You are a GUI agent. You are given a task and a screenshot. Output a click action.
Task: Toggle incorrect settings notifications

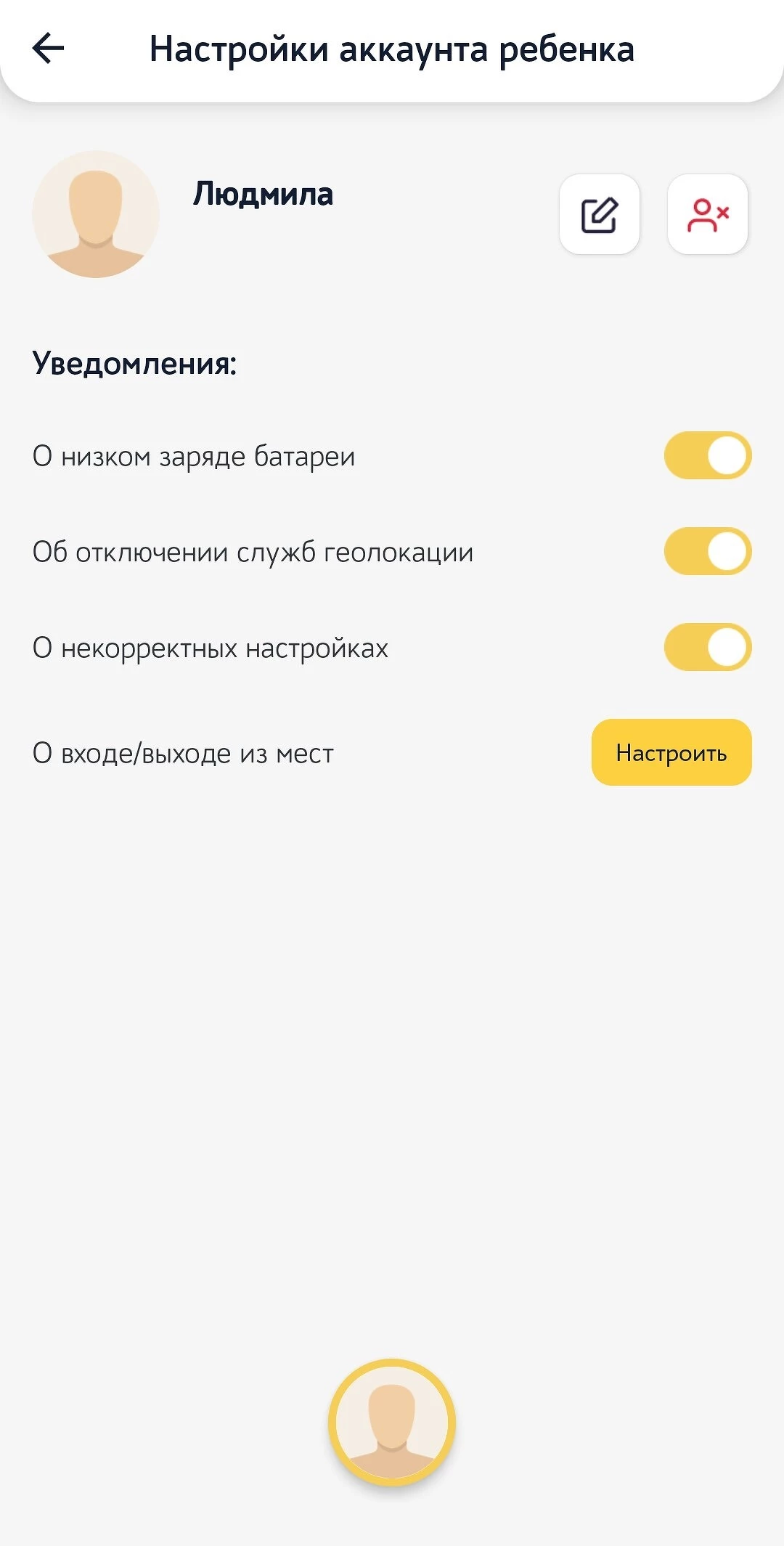707,647
